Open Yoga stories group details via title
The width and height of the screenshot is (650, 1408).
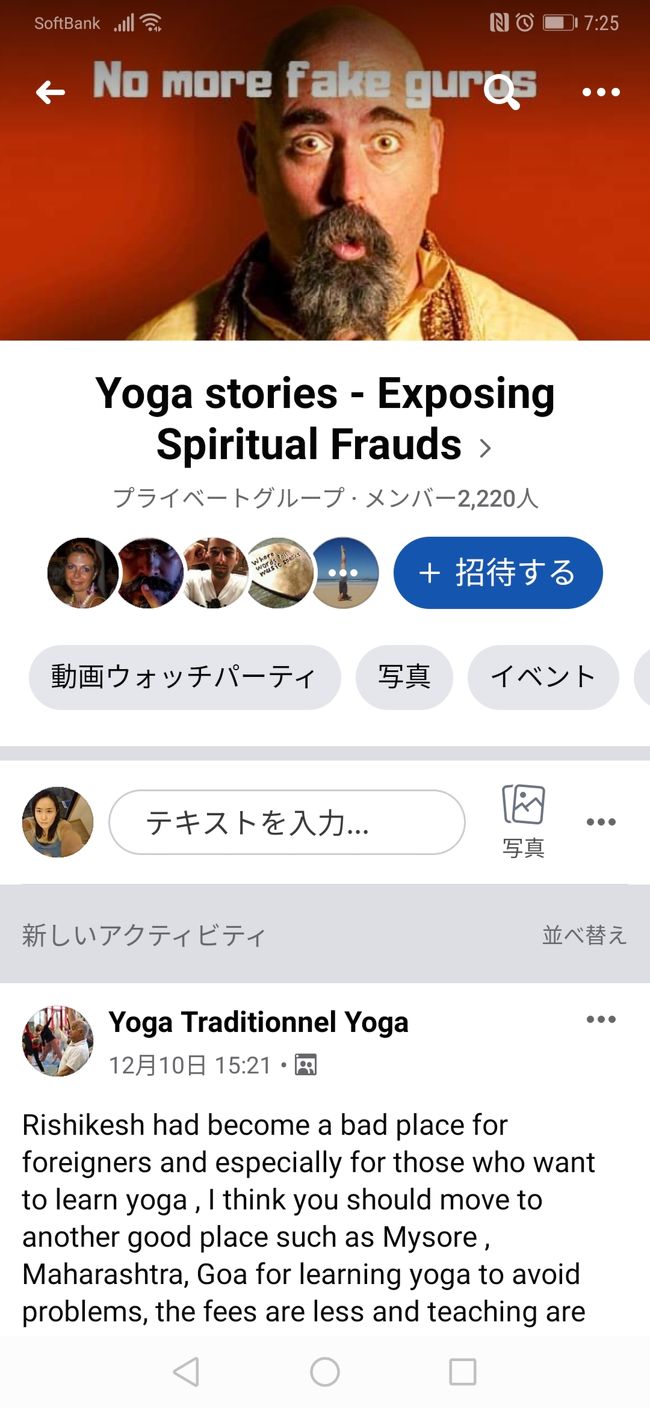coord(325,420)
